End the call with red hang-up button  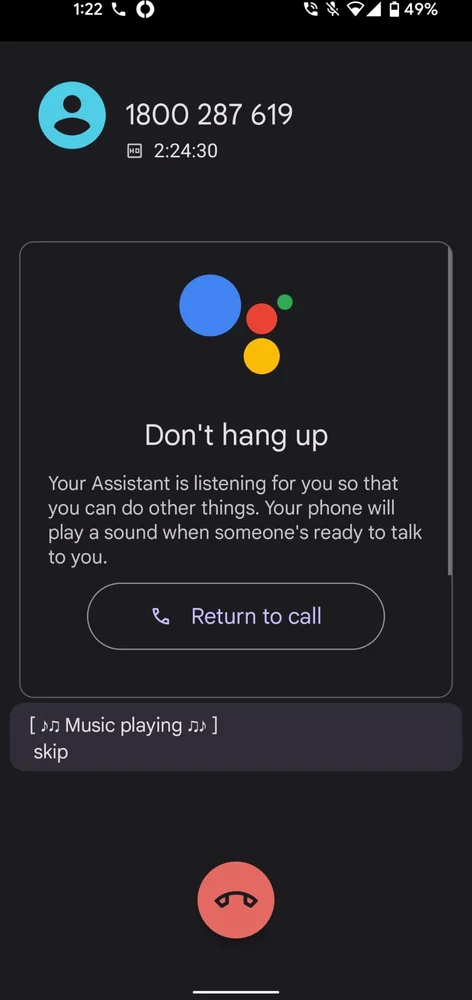(x=236, y=900)
